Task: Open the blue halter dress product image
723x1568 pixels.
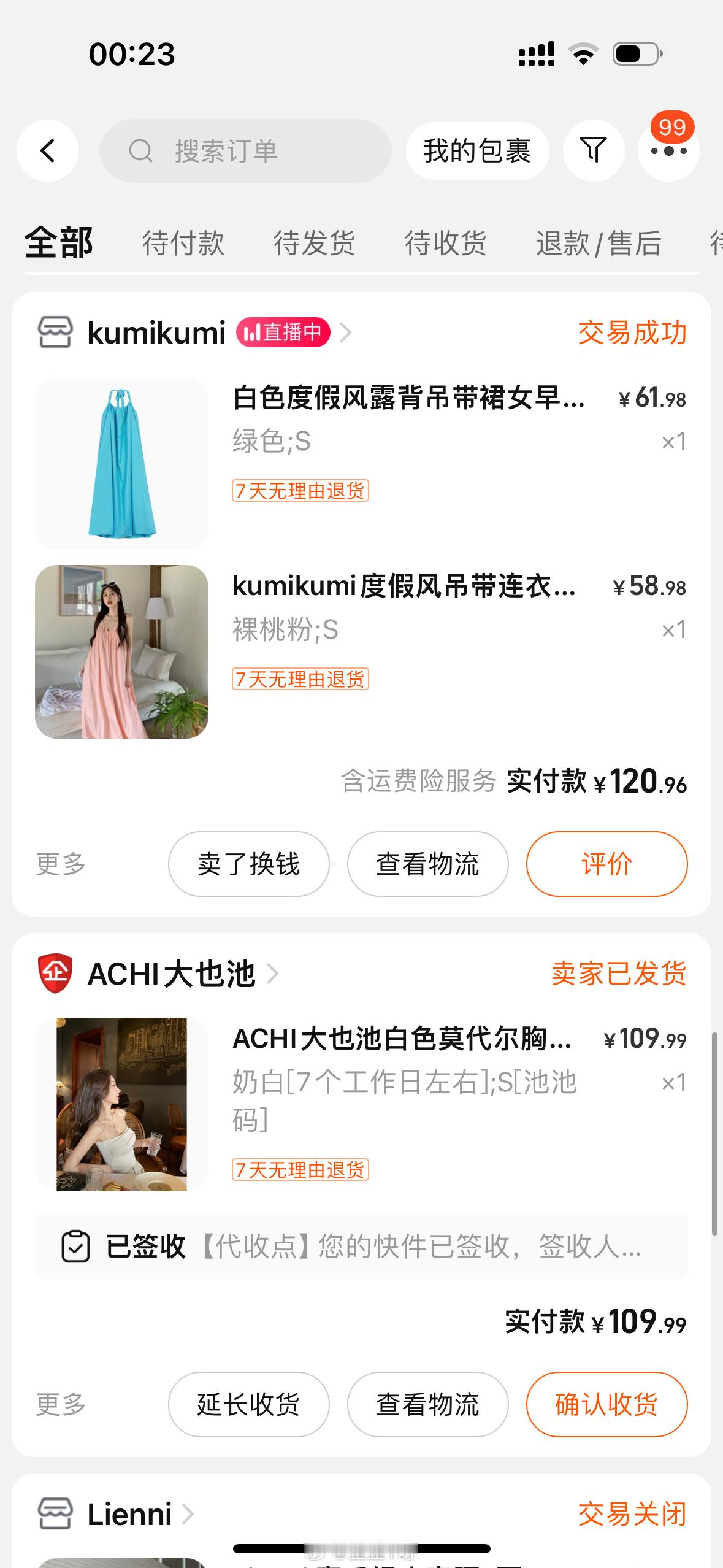Action: pos(121,463)
